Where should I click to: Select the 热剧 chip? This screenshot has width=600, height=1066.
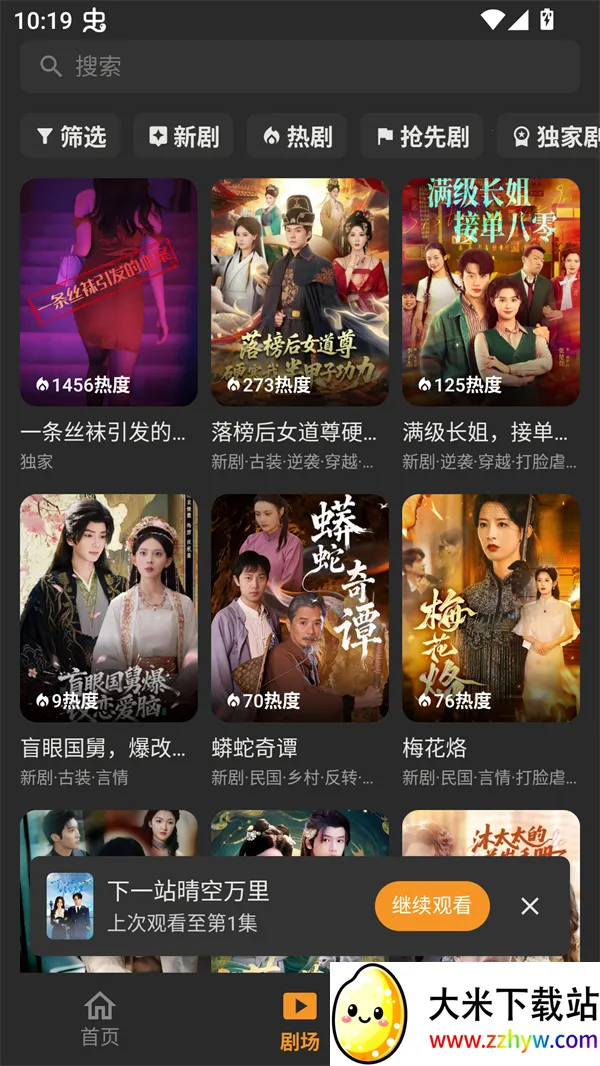point(297,137)
